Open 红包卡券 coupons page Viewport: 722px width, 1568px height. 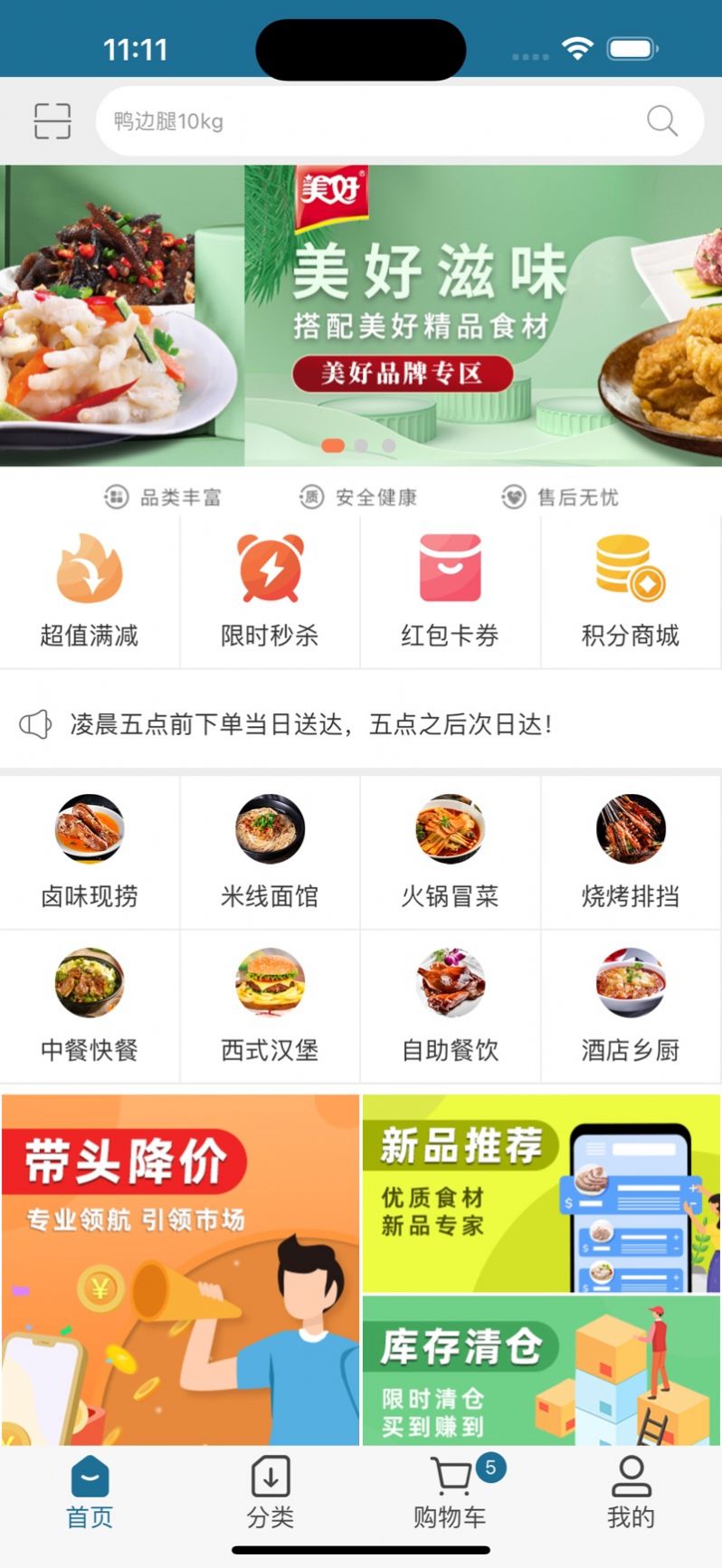pyautogui.click(x=450, y=588)
